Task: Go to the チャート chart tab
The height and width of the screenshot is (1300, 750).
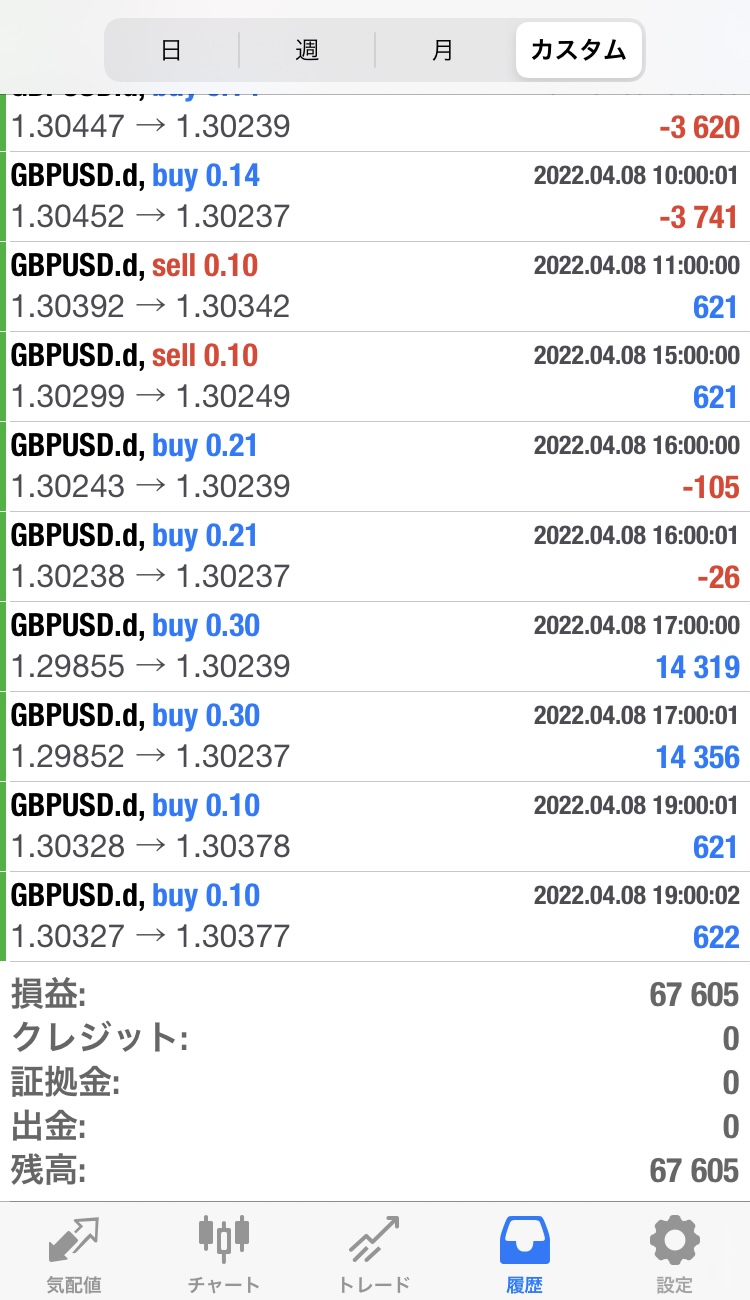Action: (x=224, y=1251)
